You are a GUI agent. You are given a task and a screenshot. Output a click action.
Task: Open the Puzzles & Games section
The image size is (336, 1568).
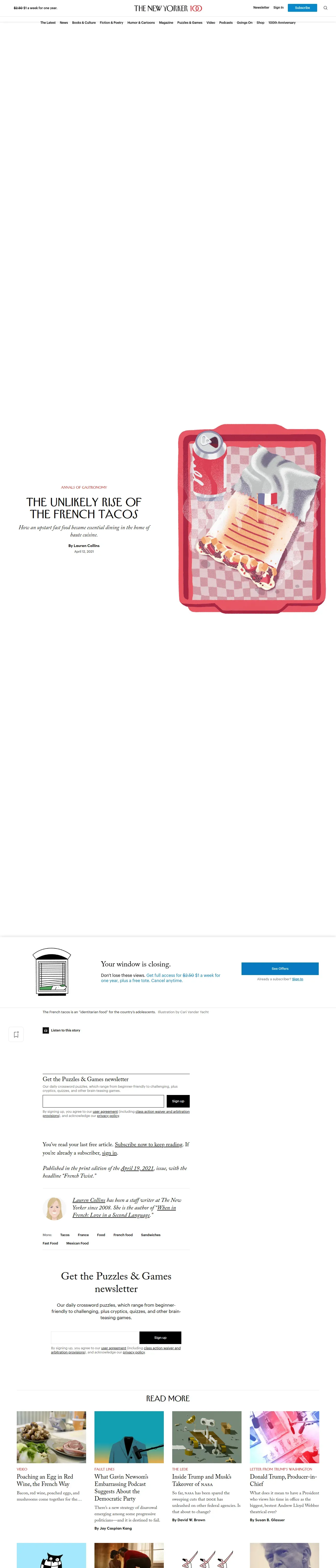[190, 22]
